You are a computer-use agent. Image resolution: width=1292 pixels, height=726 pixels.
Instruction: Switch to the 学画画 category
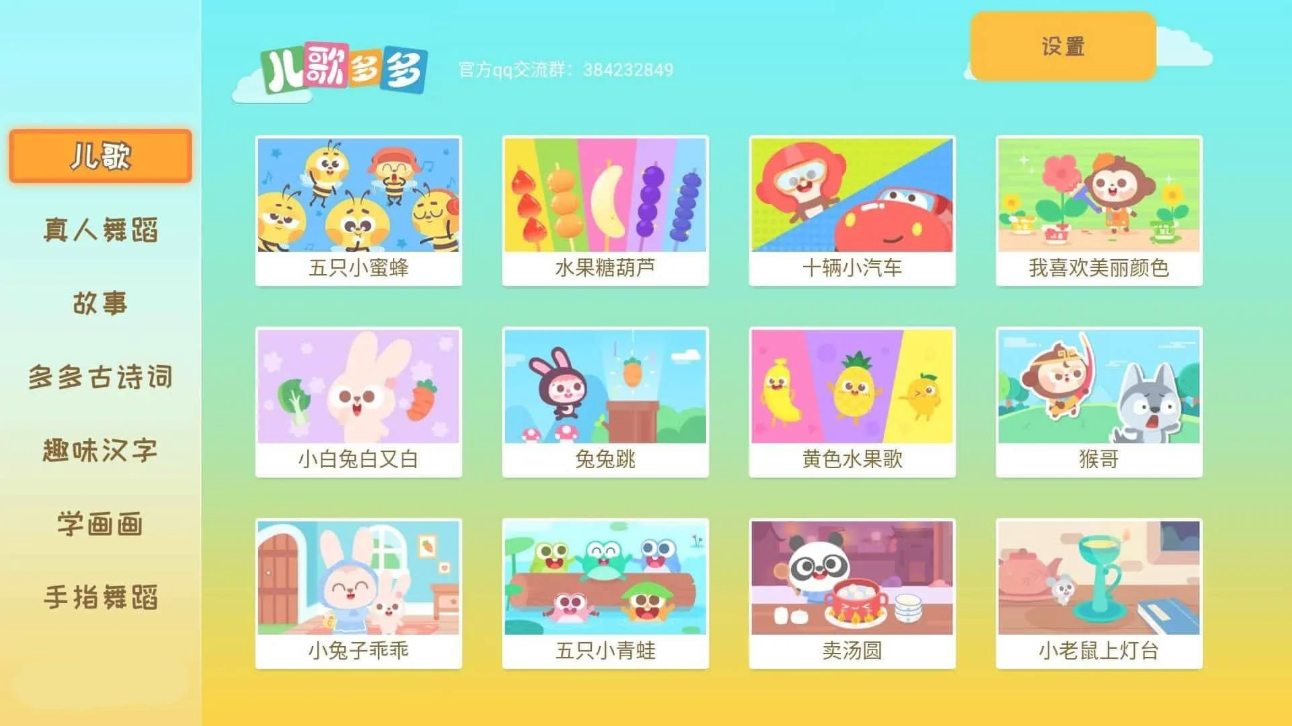coord(100,524)
